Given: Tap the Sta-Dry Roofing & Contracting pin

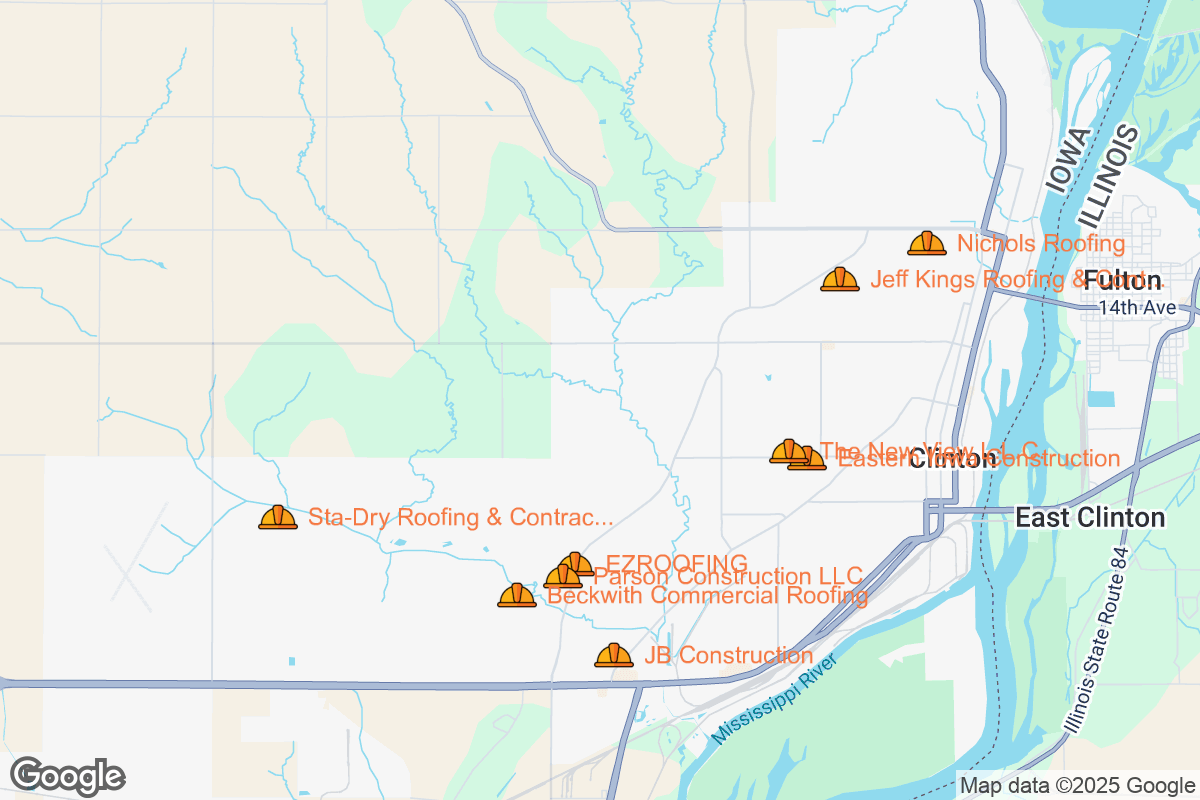Looking at the screenshot, I should [278, 517].
